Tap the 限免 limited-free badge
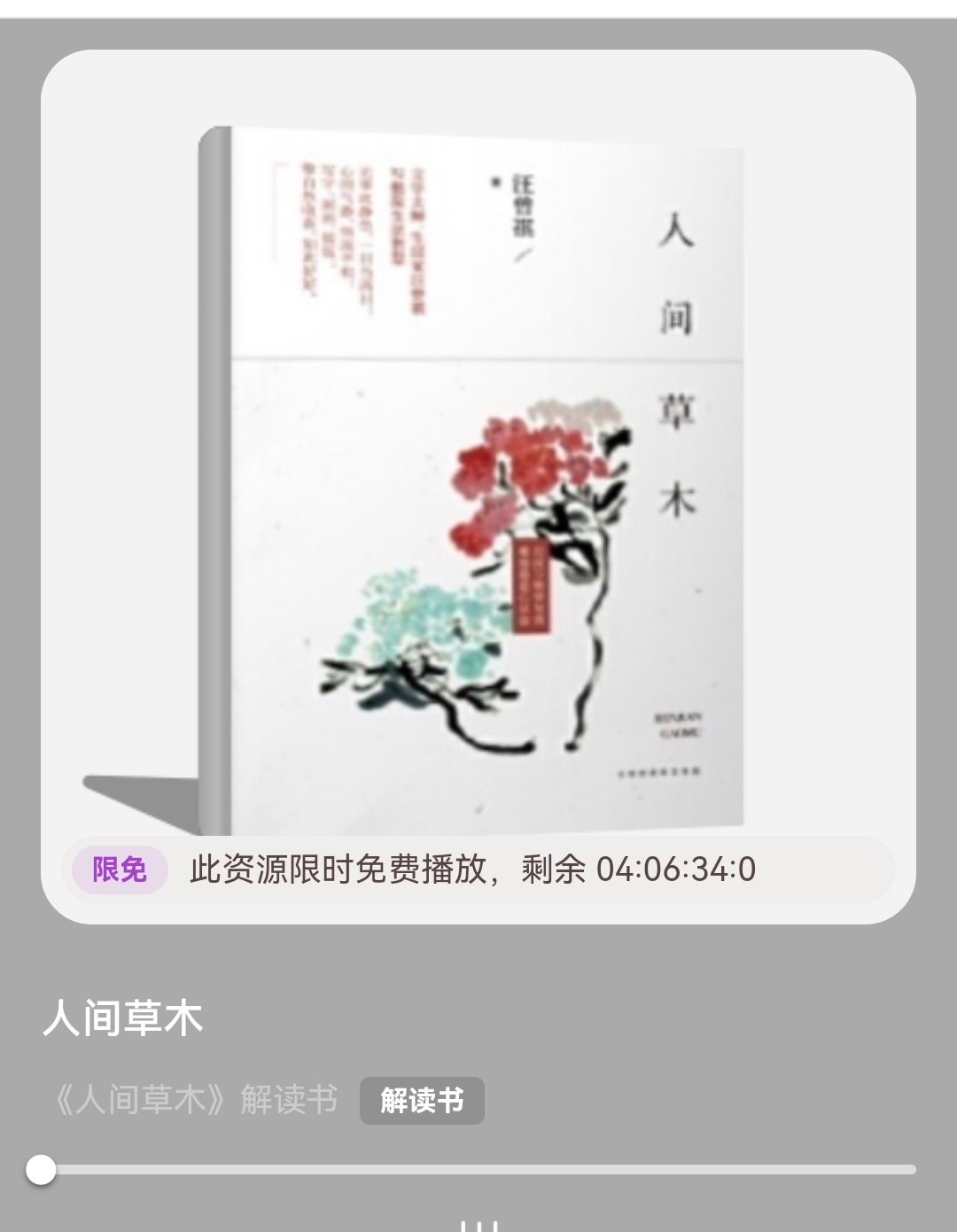The image size is (957, 1232). click(x=120, y=869)
